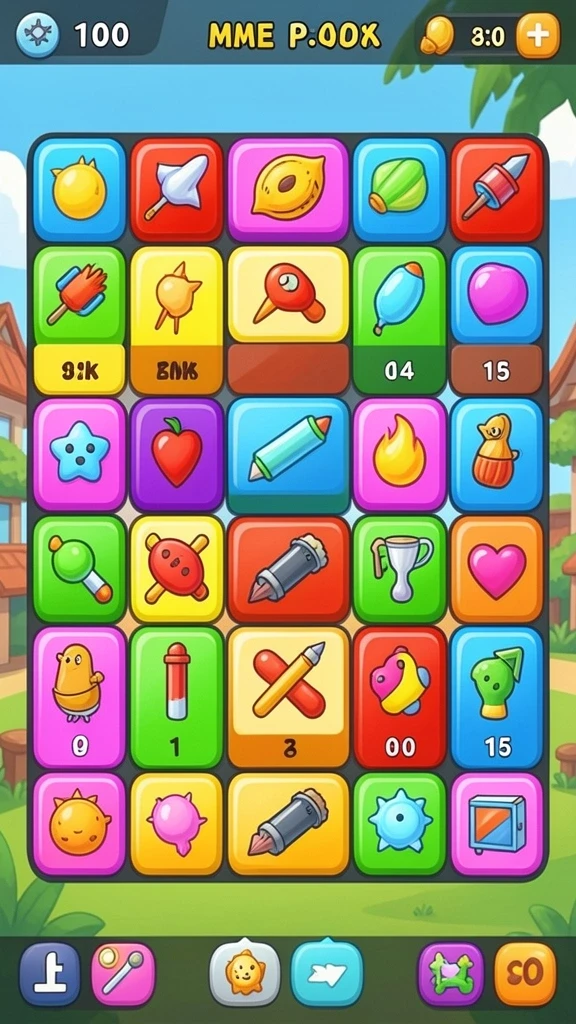
Task: Choose the purple ball tile labeled 15
Action: point(497,321)
